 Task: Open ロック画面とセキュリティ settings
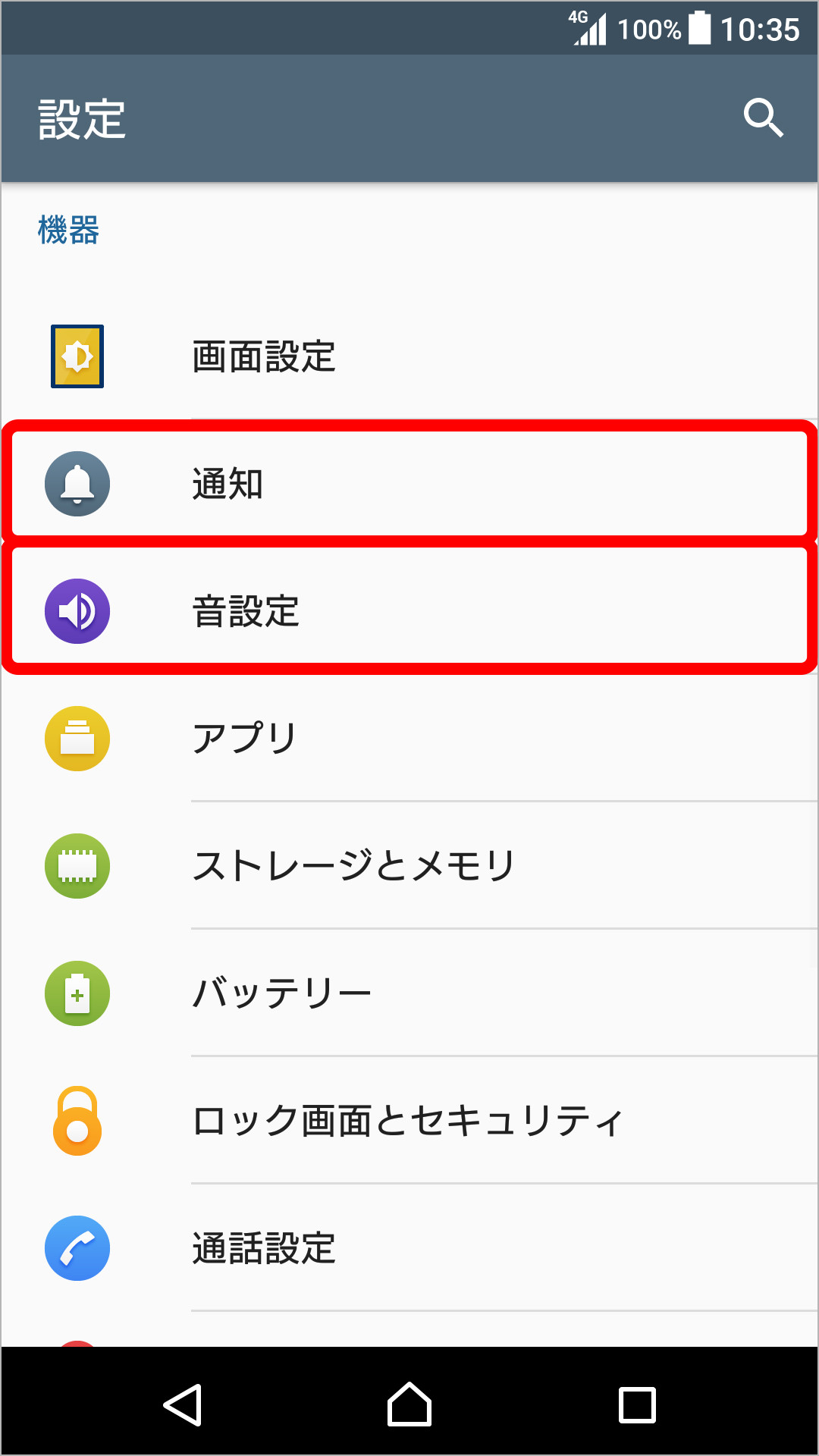coord(408,1121)
